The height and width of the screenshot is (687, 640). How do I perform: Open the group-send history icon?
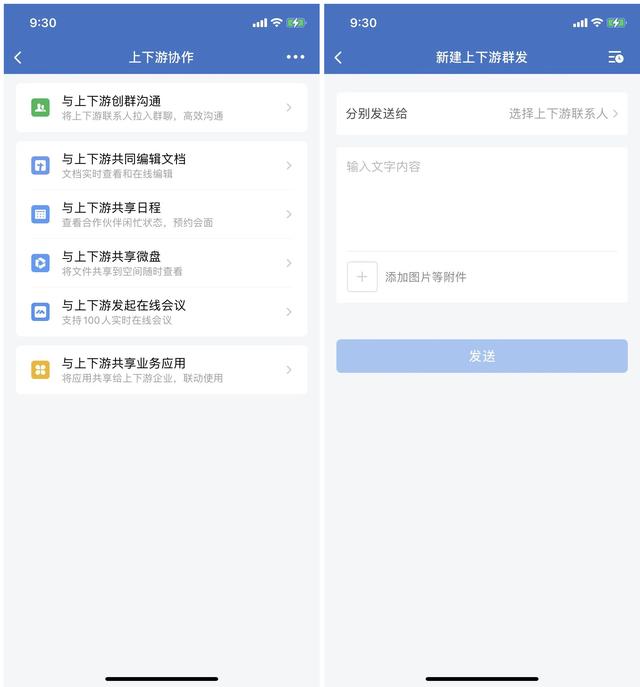pos(616,57)
